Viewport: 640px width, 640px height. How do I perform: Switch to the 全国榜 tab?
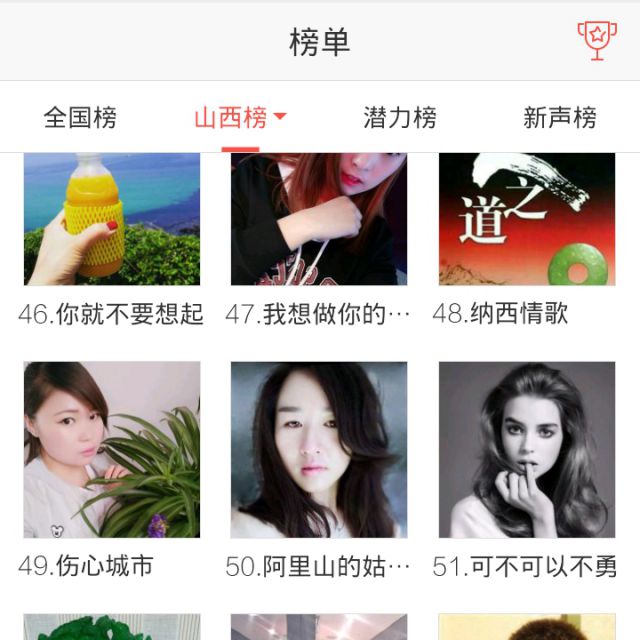pos(80,118)
